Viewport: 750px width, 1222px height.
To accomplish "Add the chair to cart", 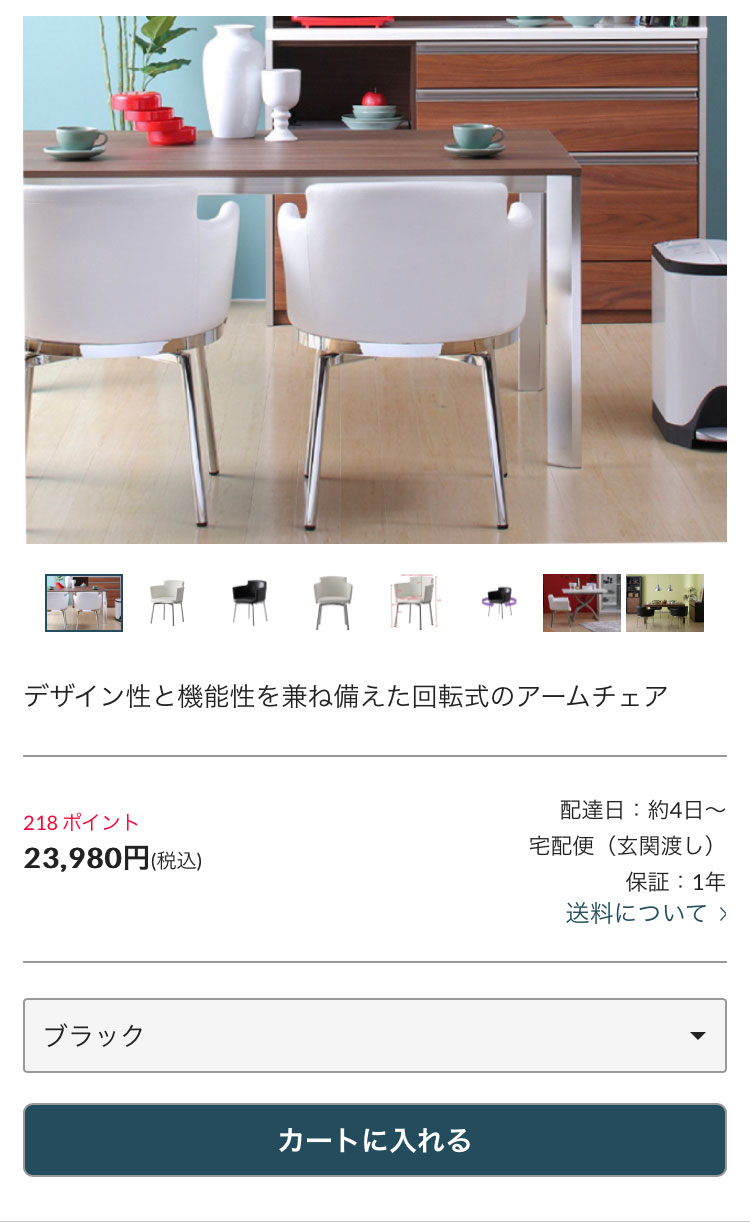I will (375, 1140).
